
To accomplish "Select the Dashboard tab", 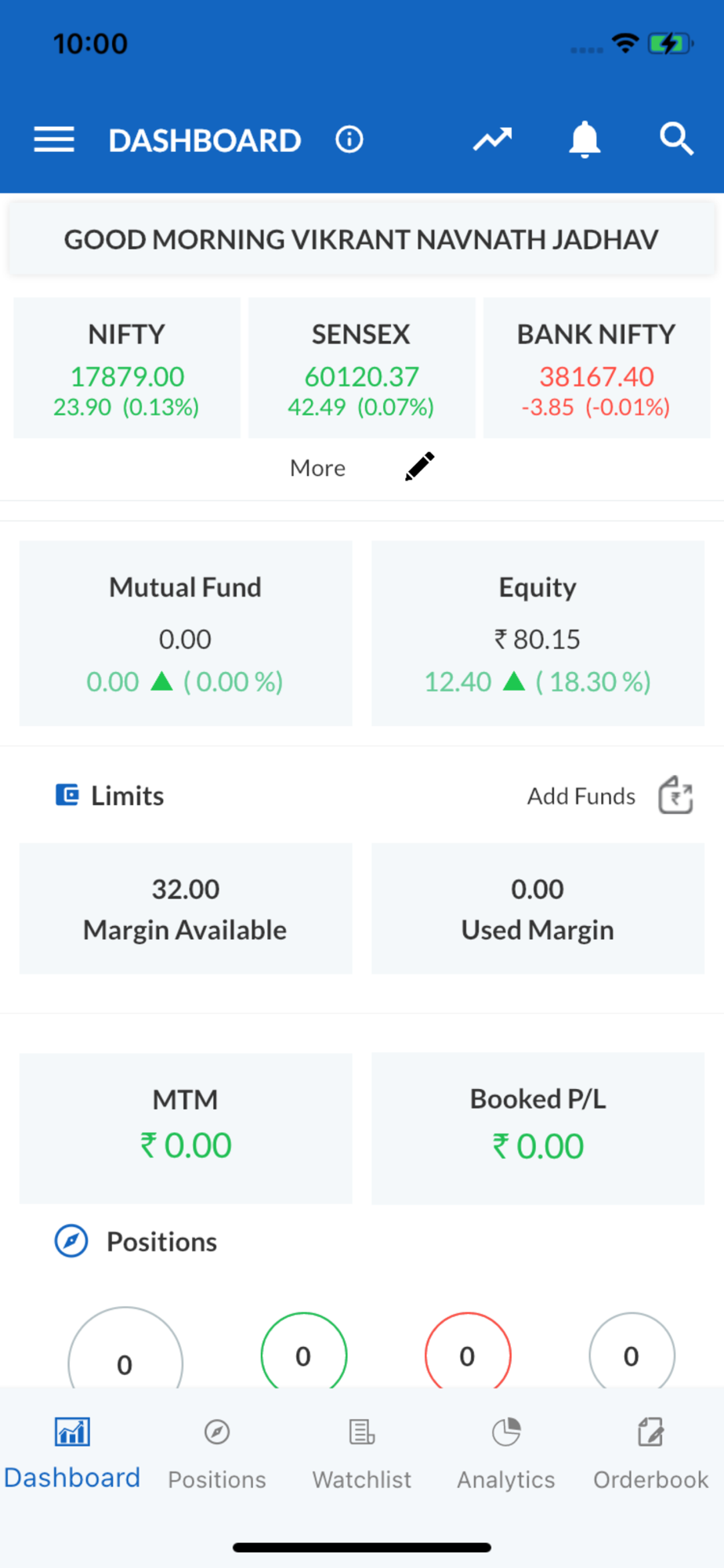I will pyautogui.click(x=72, y=1454).
